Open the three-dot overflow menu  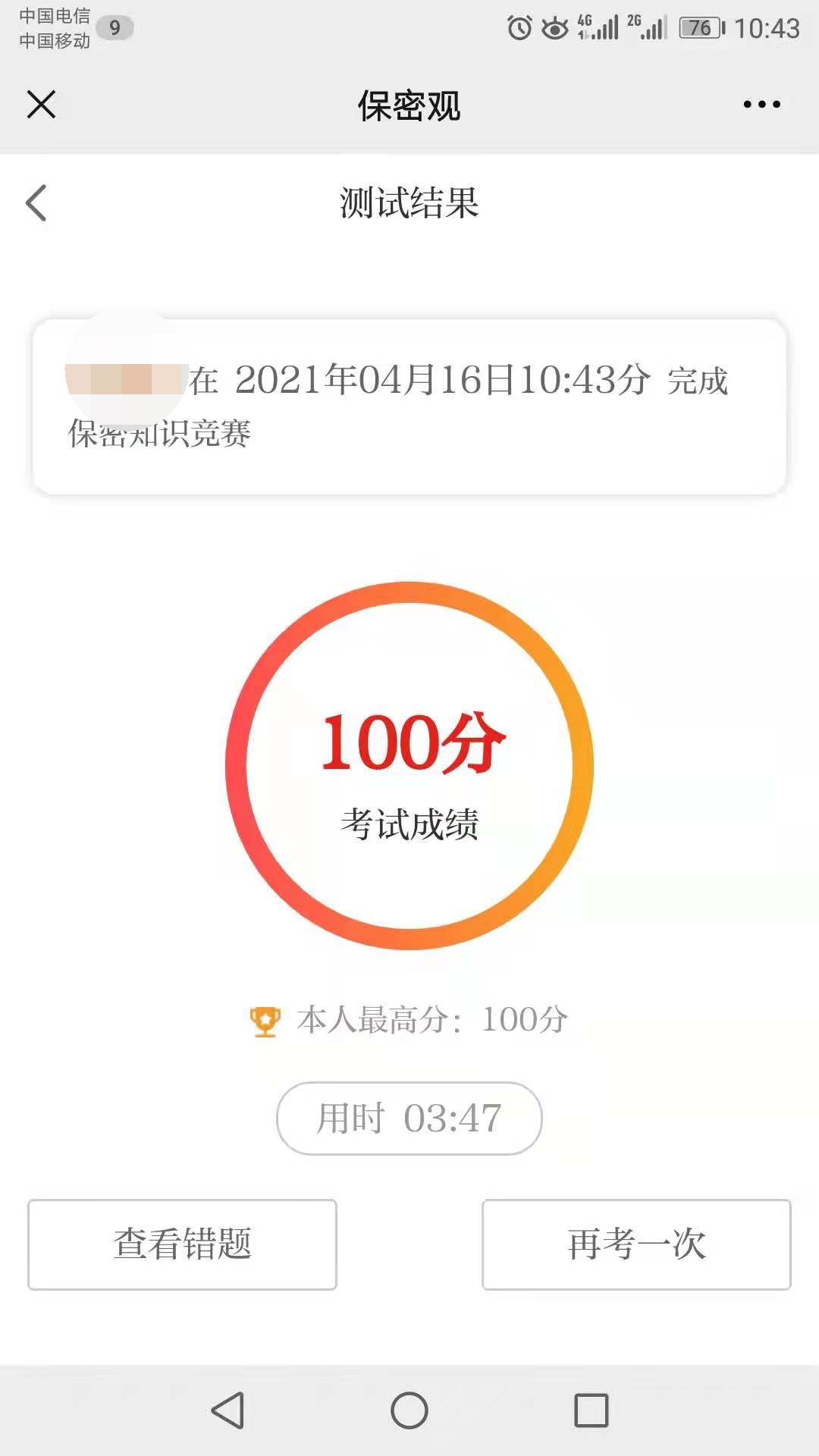761,105
